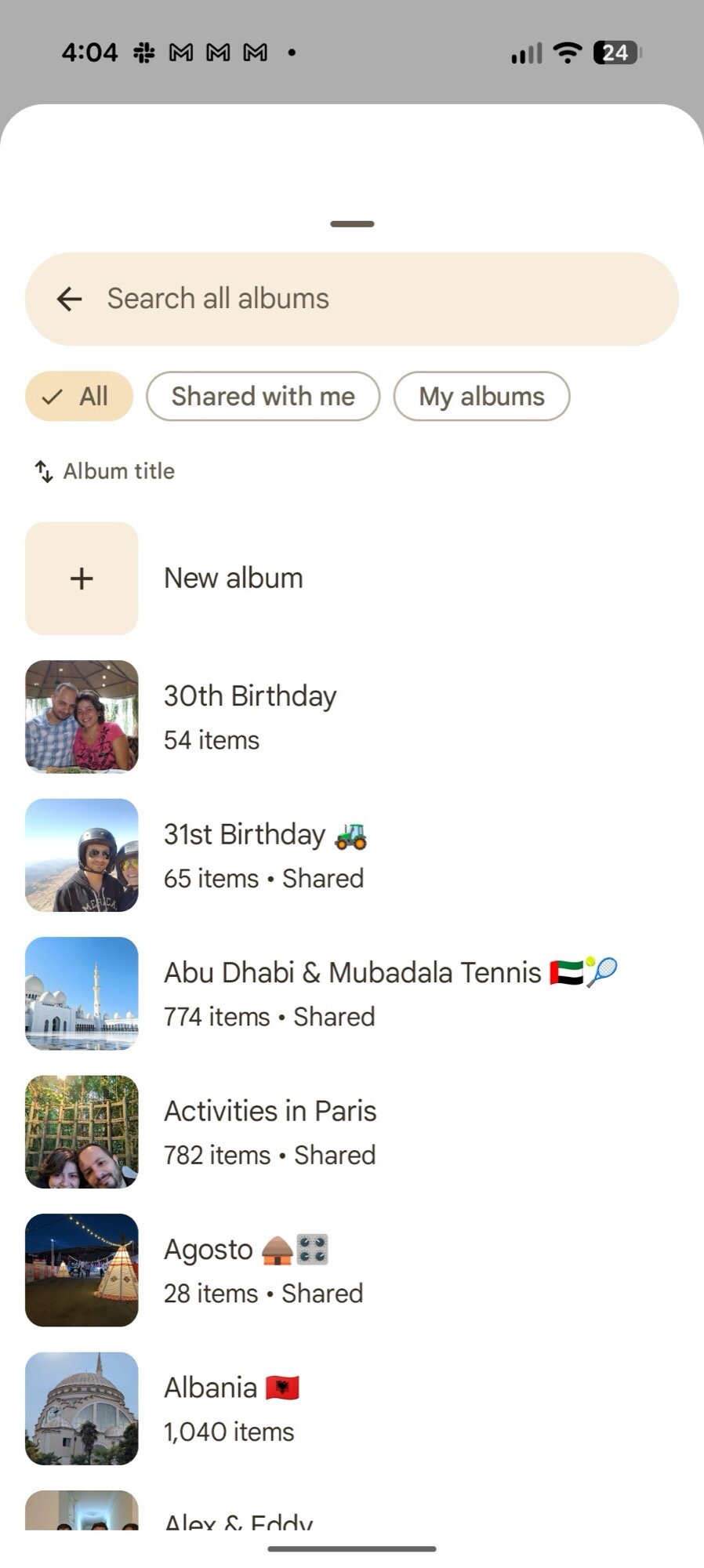Click New album
Screen dimensions: 704x1568
point(233,578)
